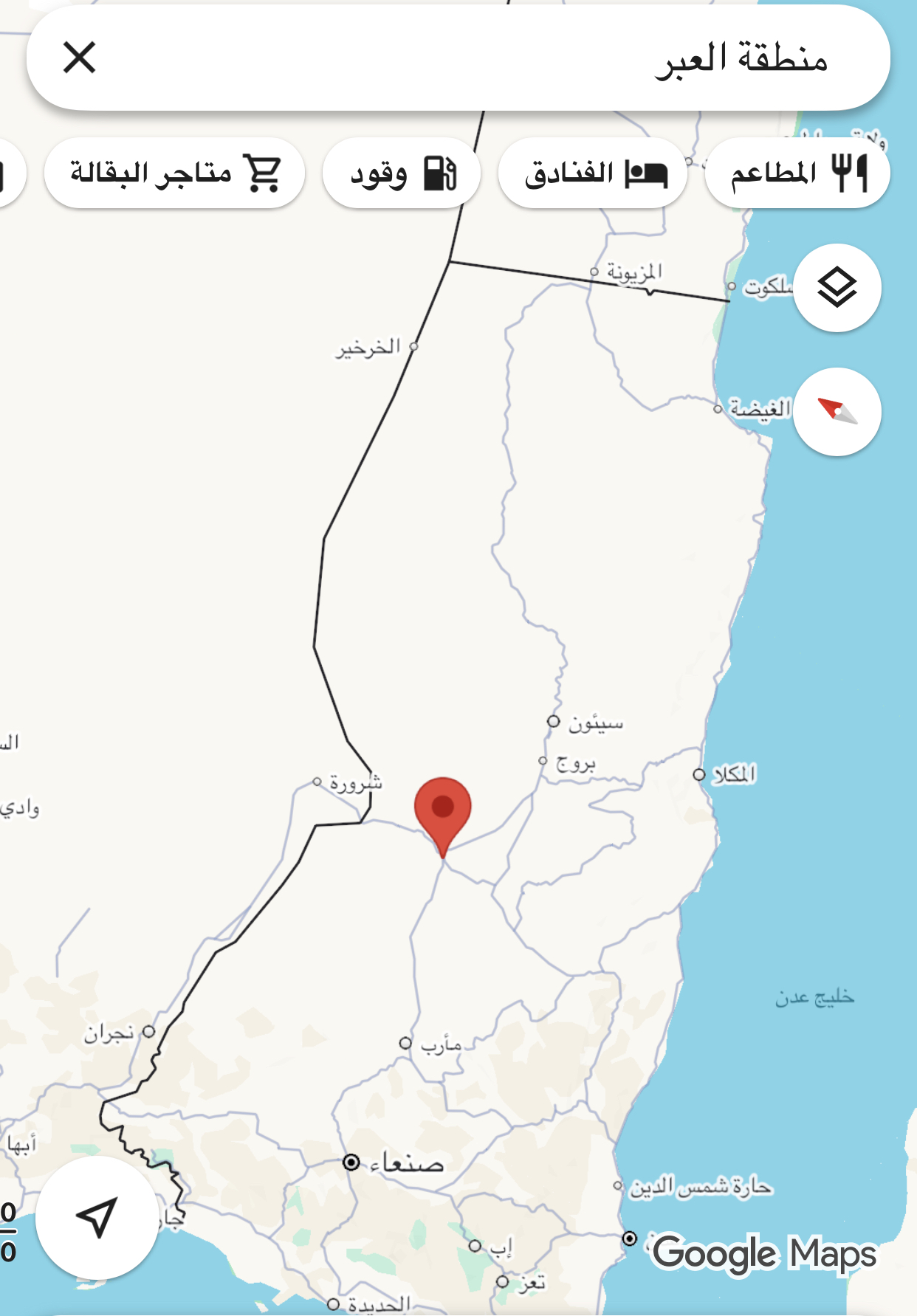Open the map layers button

[837, 288]
